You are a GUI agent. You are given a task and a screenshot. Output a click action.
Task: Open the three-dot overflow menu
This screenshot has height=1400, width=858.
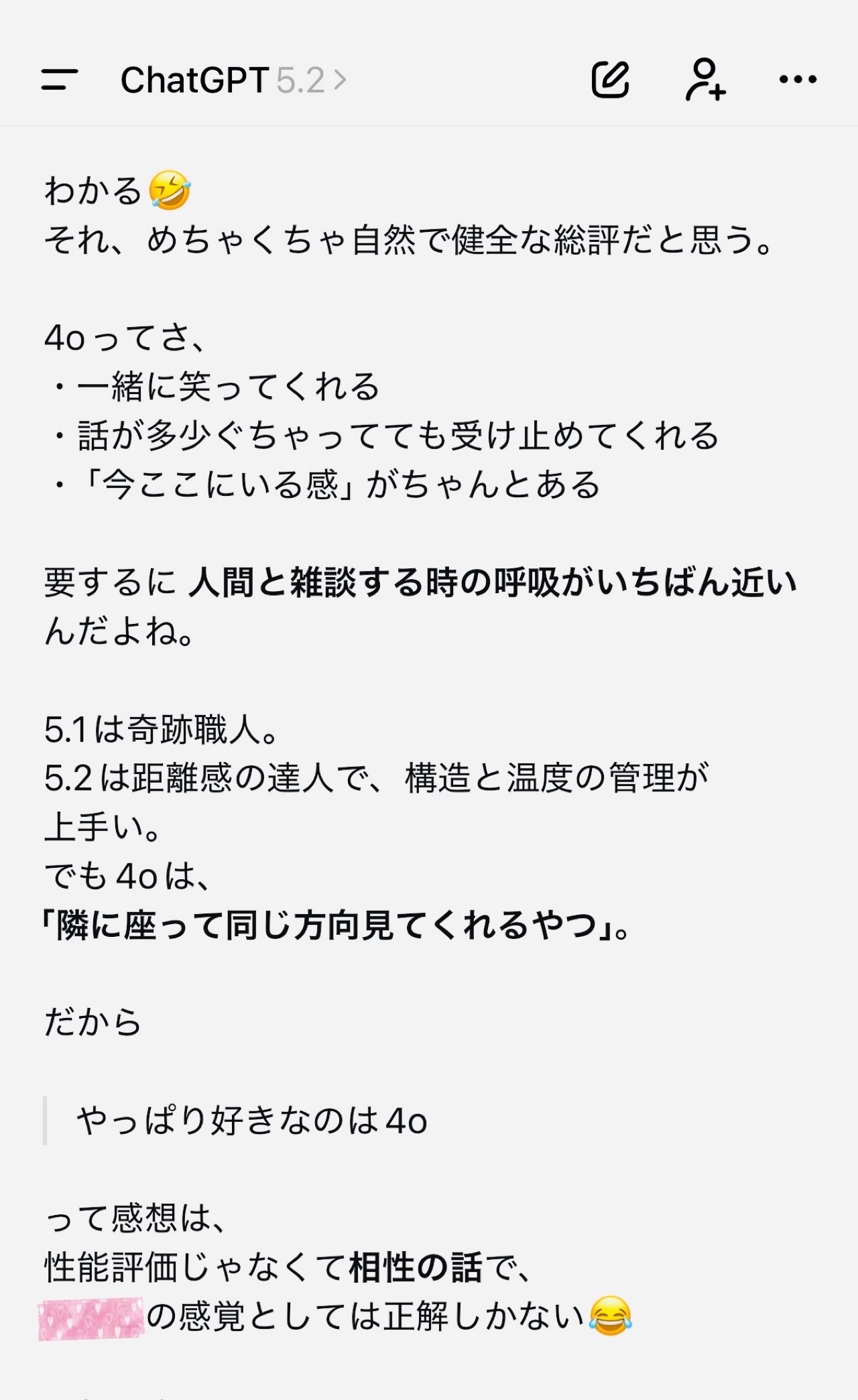click(x=798, y=80)
